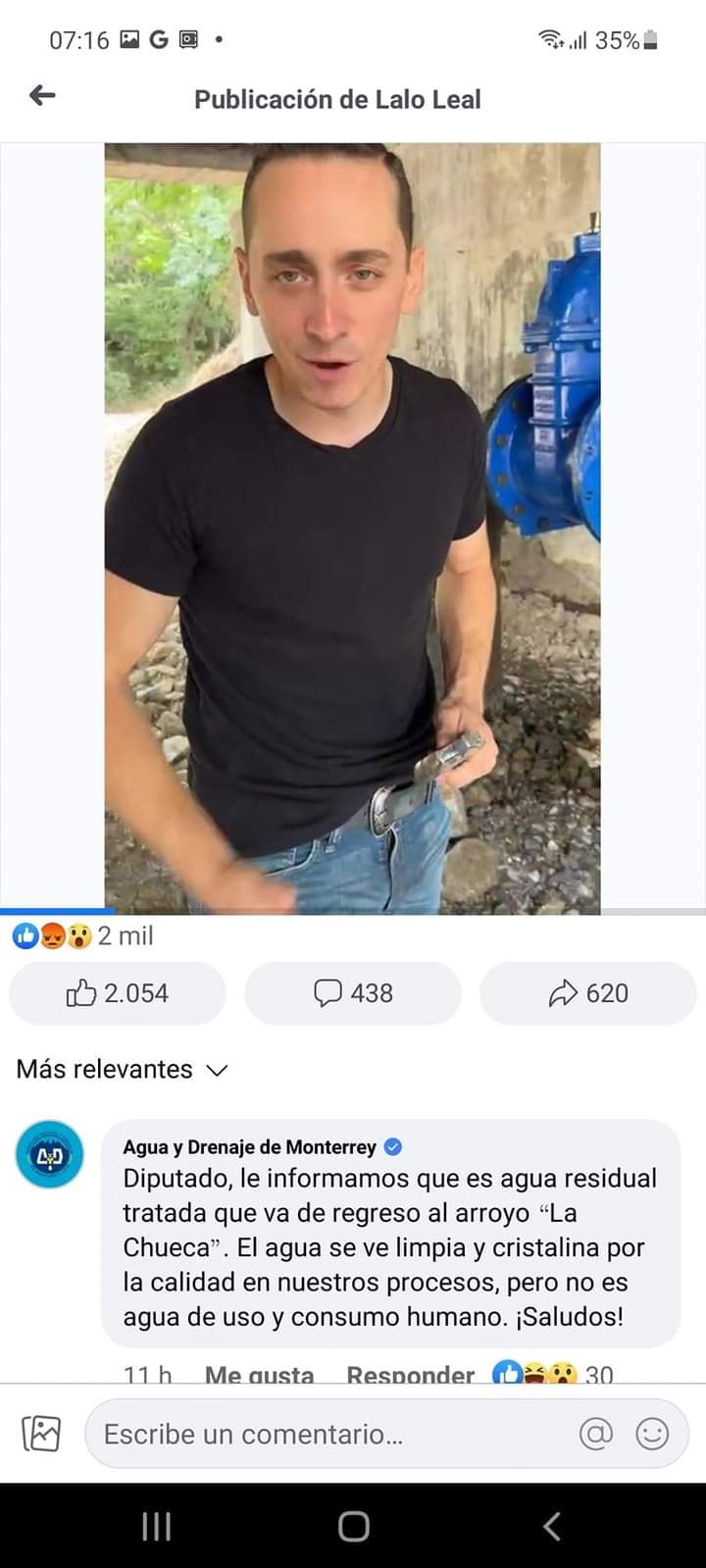View reactions on Agua y Drenaje's comment
706x1568 pixels.
tap(554, 1374)
